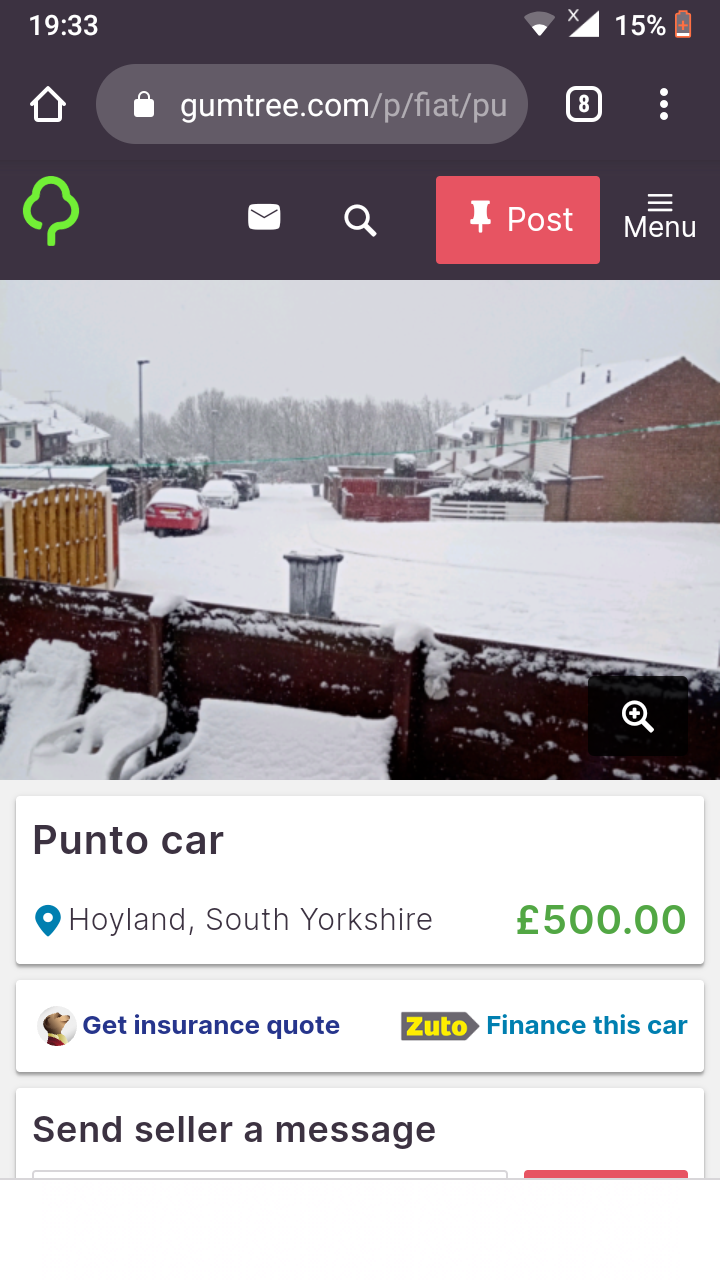Image resolution: width=720 pixels, height=1280 pixels.
Task: Open the browser overflow menu
Action: coord(664,104)
